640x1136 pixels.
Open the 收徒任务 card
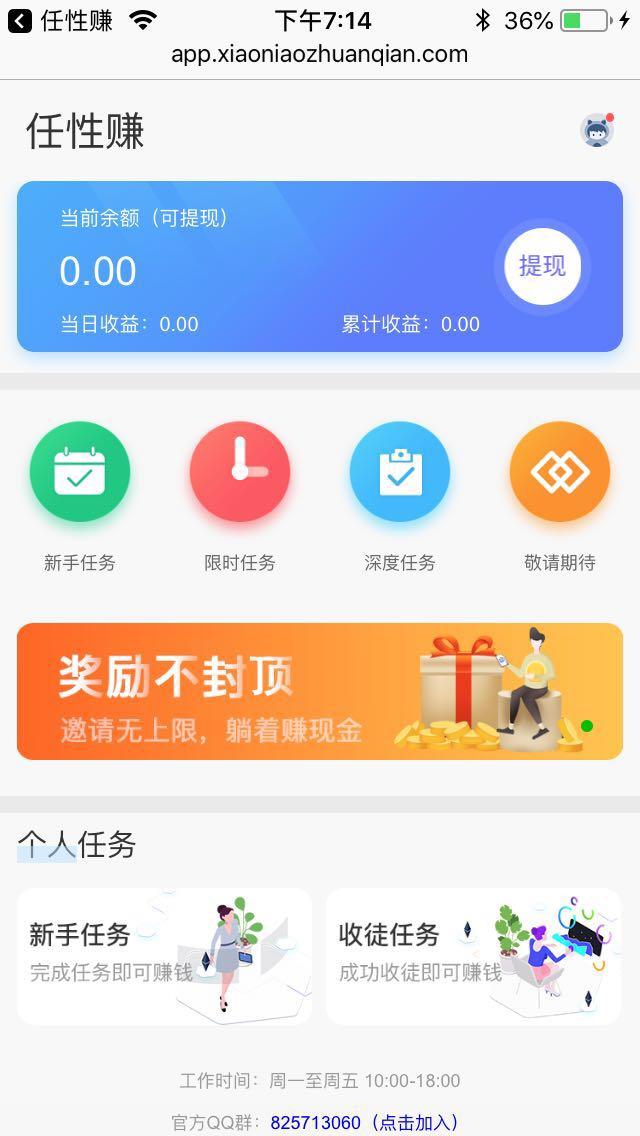click(474, 956)
